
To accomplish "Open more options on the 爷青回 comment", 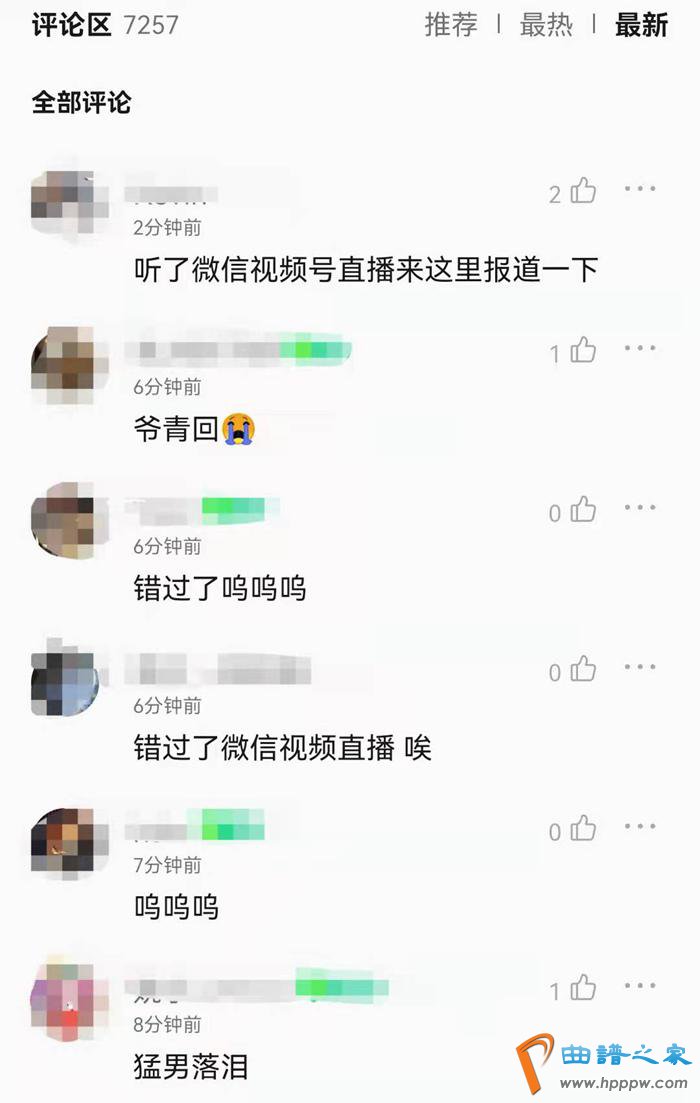I will [x=640, y=348].
